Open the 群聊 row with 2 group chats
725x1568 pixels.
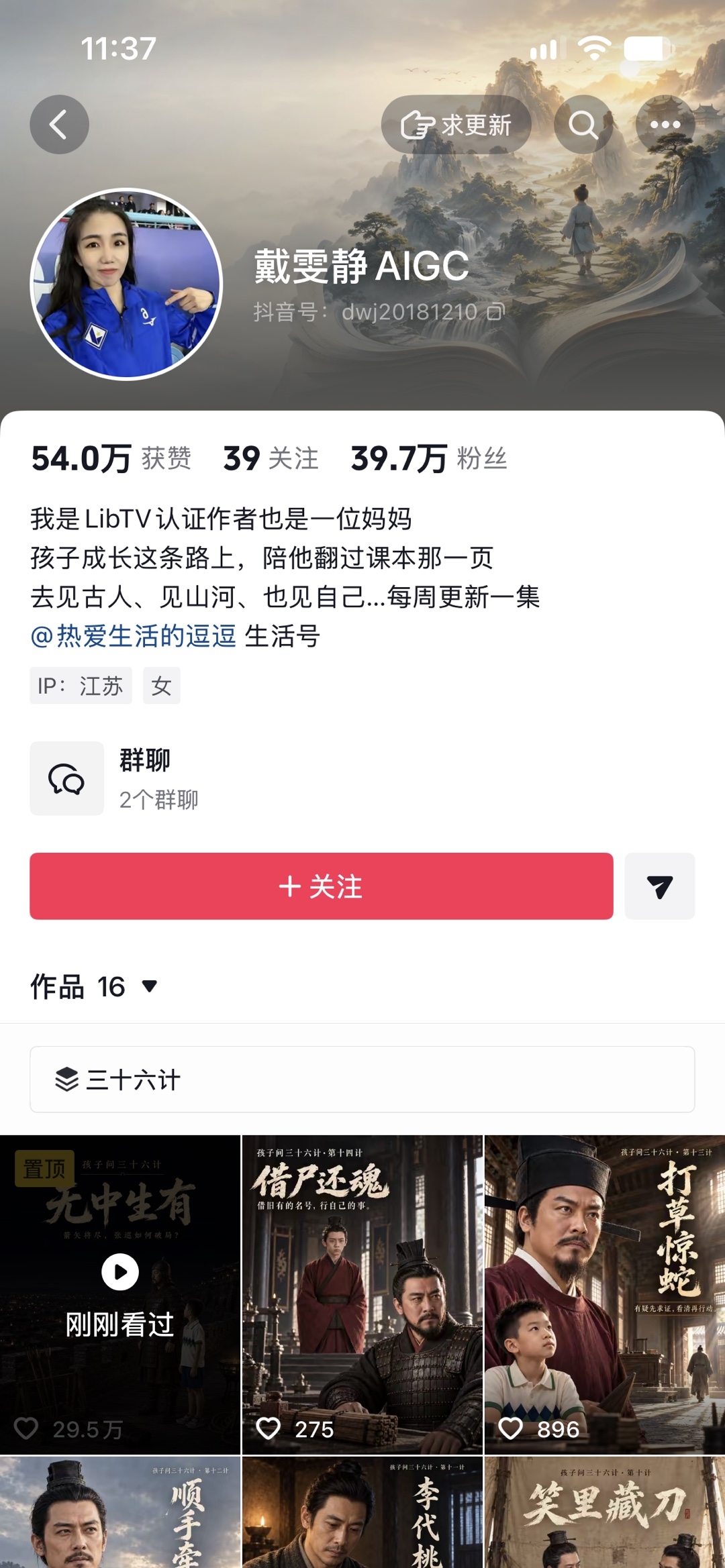pos(362,778)
